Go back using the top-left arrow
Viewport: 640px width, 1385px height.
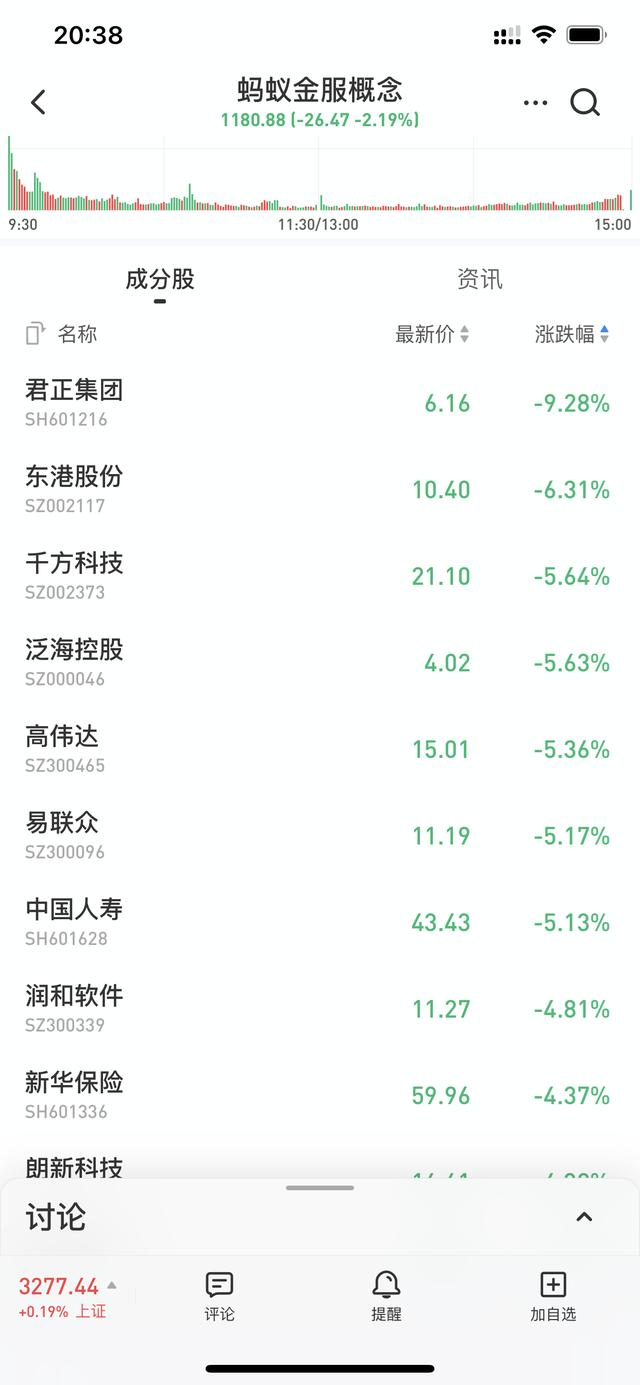38,102
